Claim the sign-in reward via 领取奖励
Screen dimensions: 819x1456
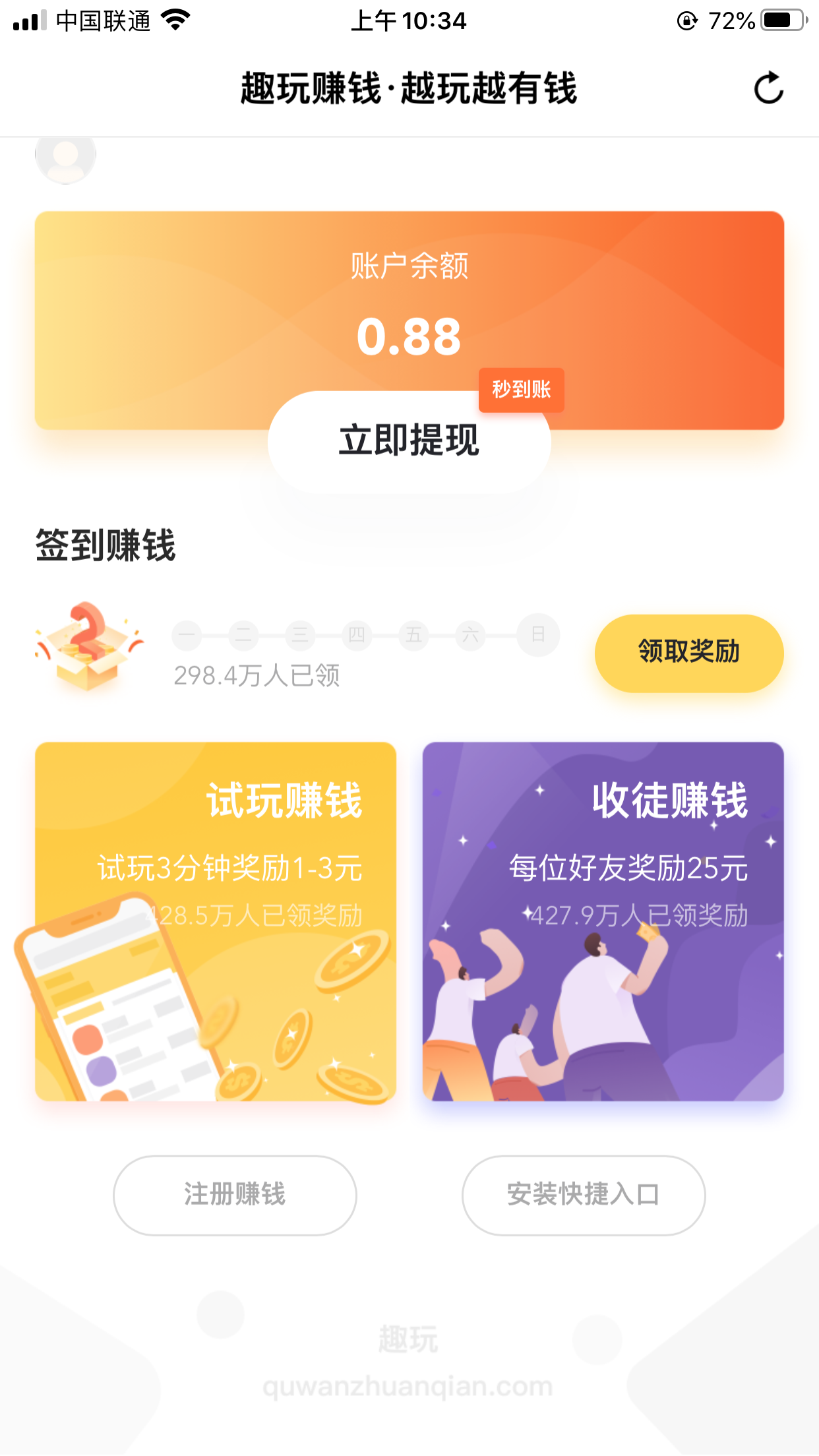point(688,653)
